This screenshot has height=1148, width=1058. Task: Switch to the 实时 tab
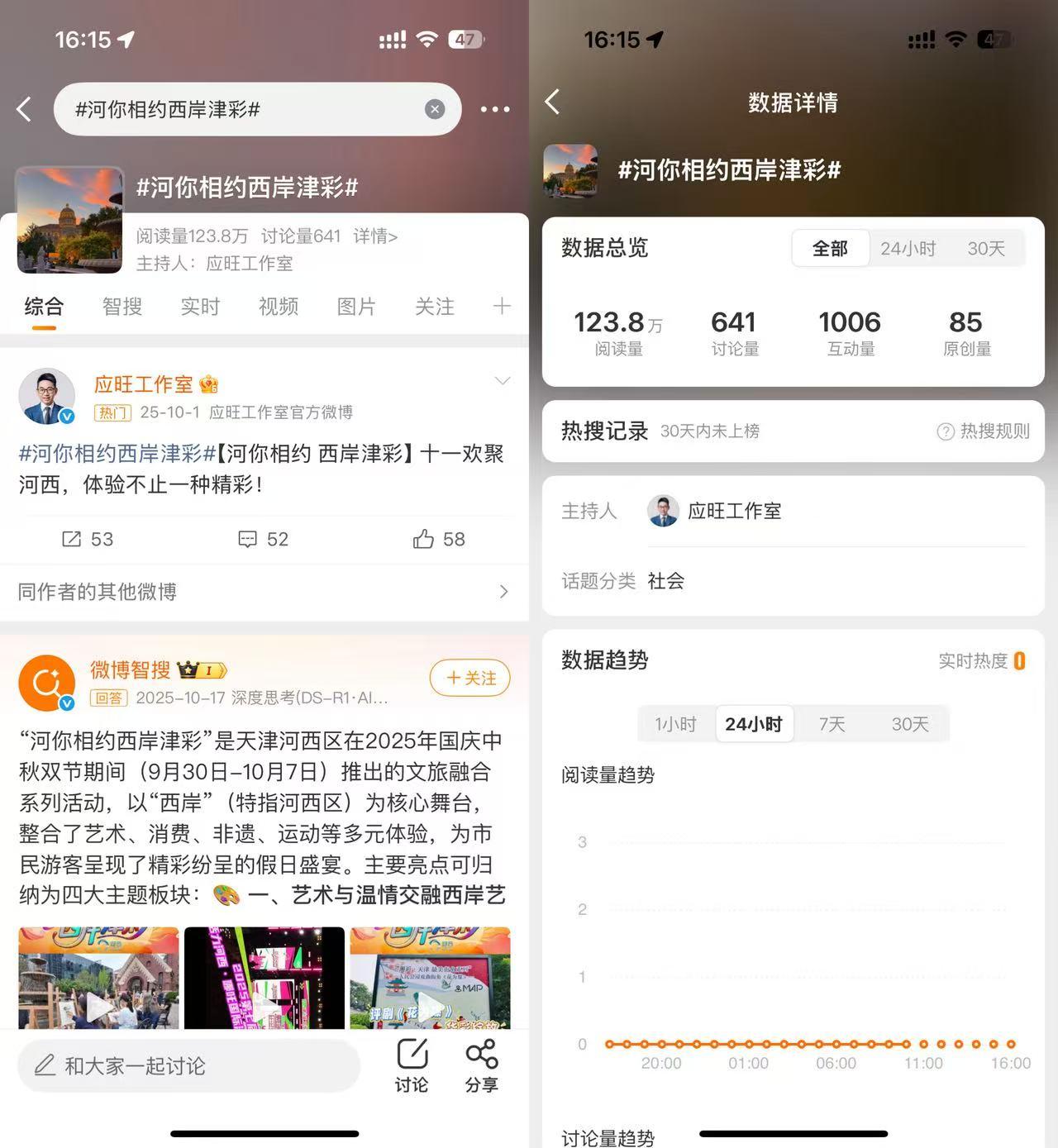[x=200, y=307]
